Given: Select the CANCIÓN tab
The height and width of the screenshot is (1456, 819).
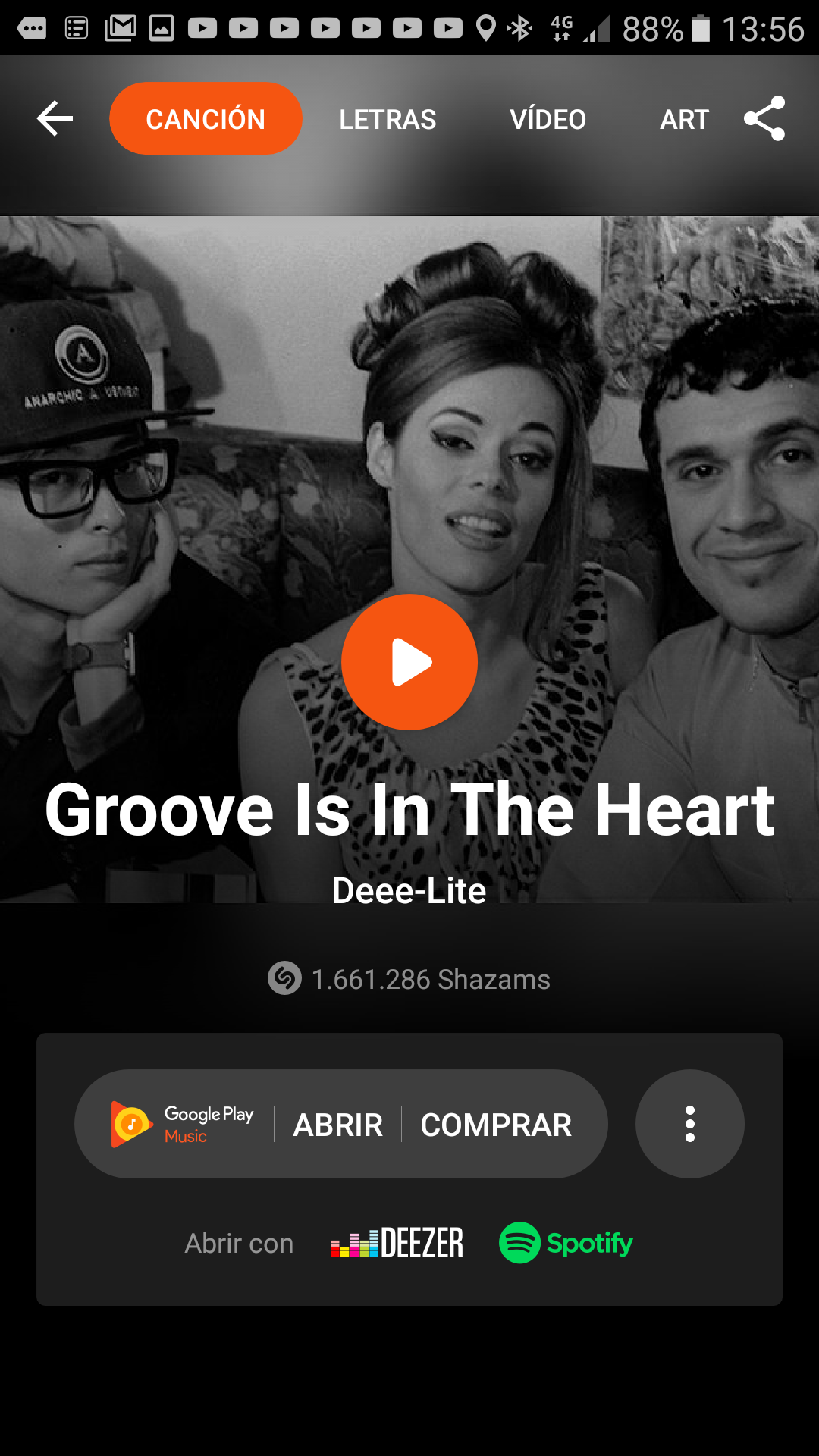Looking at the screenshot, I should 206,118.
